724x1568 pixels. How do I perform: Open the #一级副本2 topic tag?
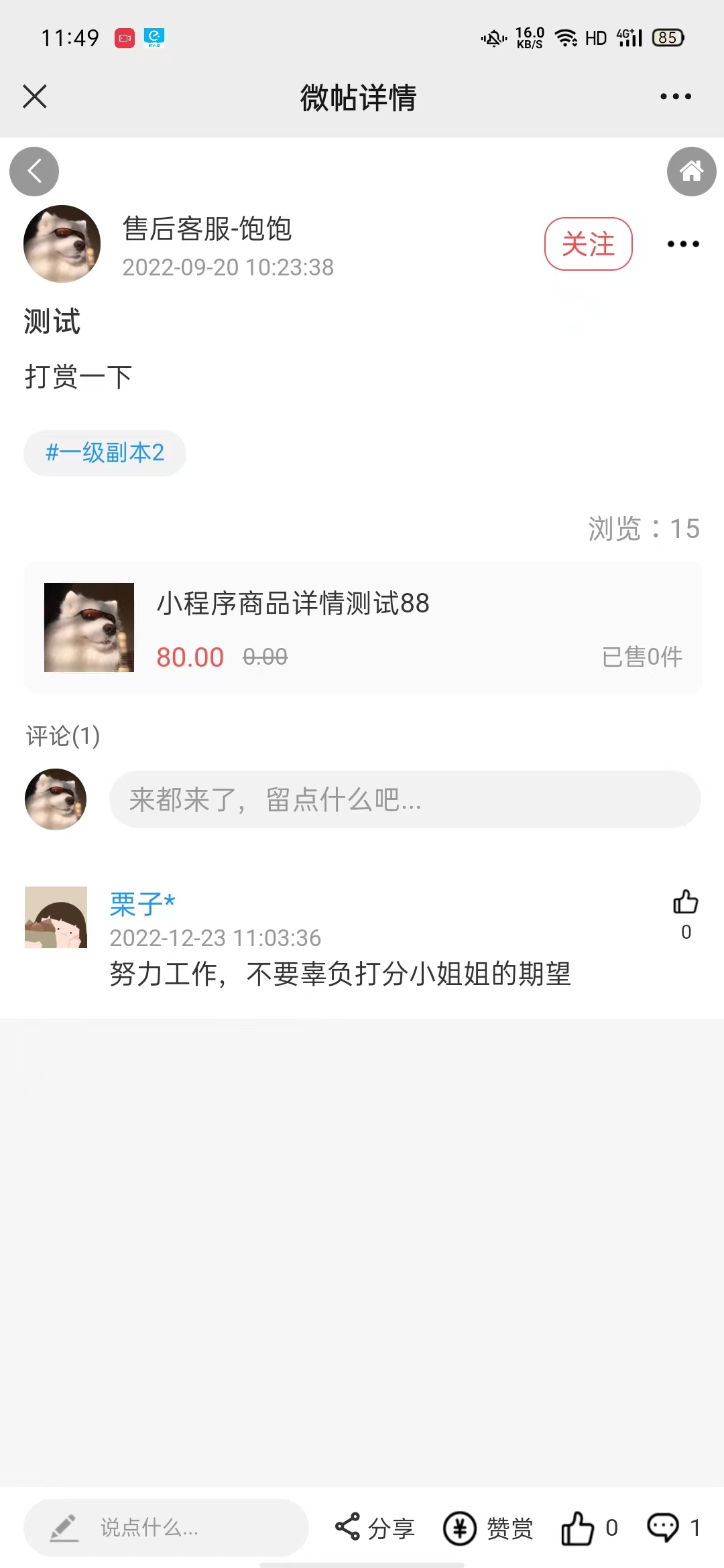coord(105,453)
